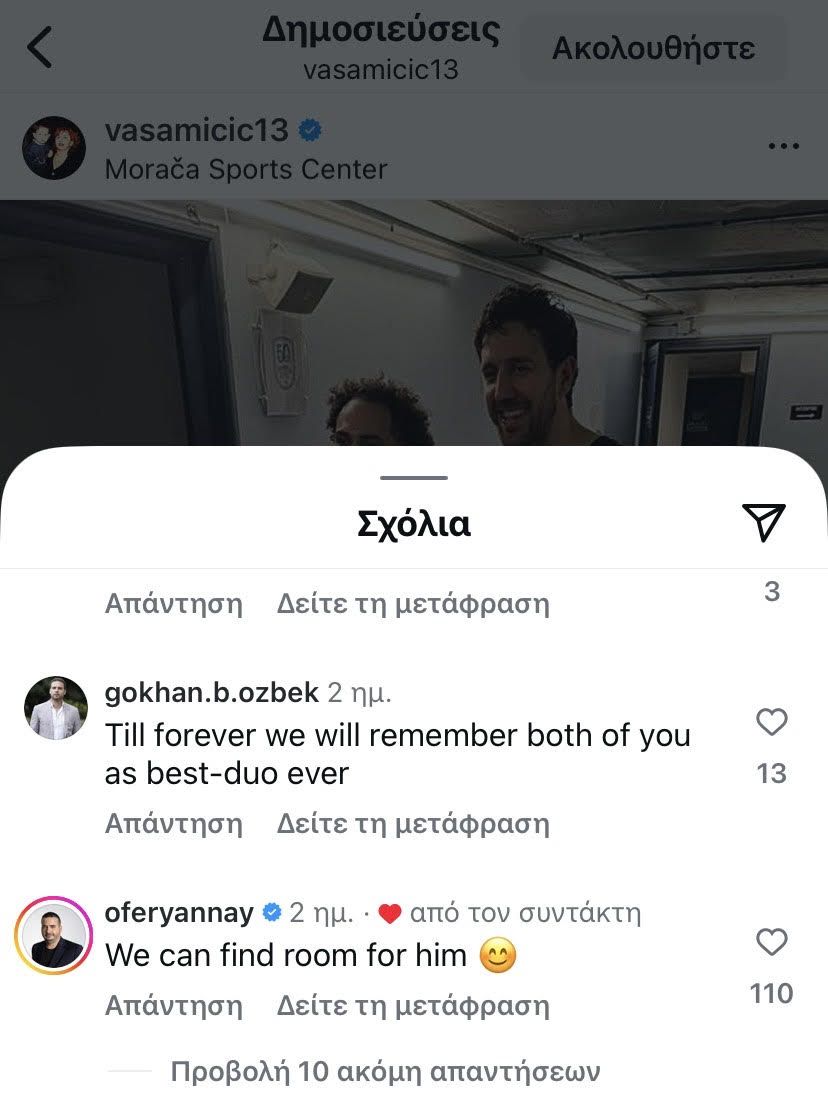Screen dimensions: 828x1109
Task: Open gokhan.b.ozbek's profile picture
Action: (x=55, y=708)
